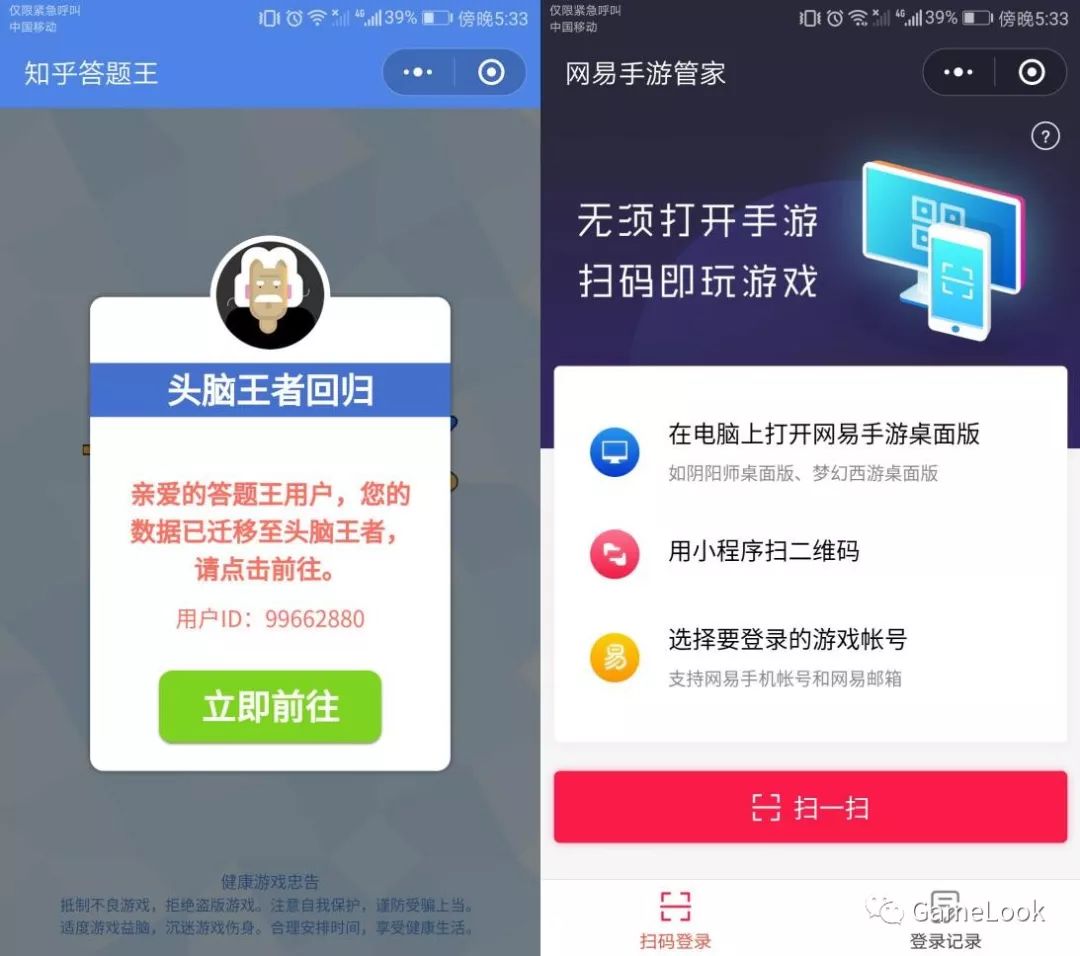Close the 网易手游管家 mini program

pyautogui.click(x=1031, y=72)
